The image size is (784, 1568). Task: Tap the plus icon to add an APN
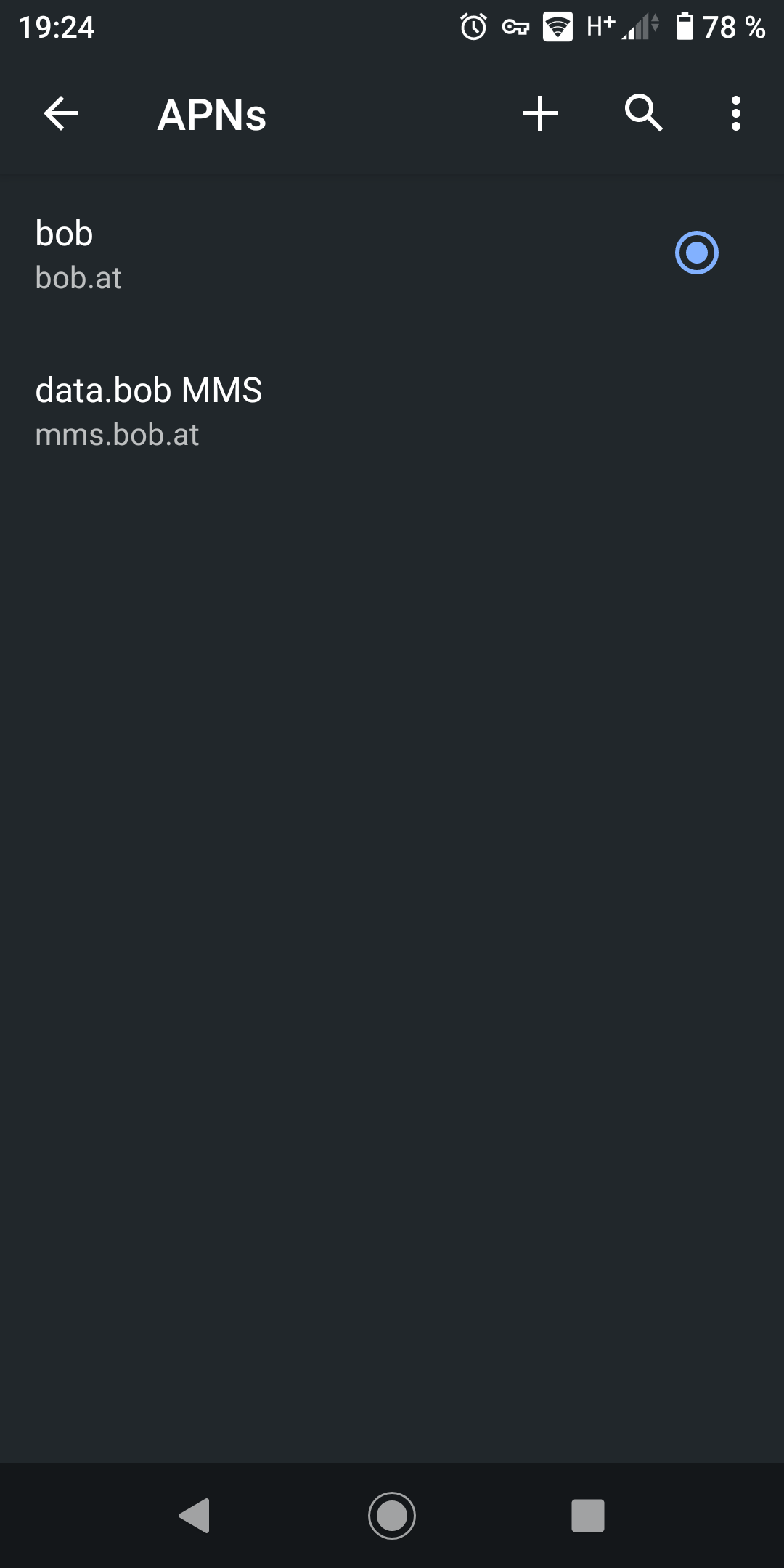[540, 114]
